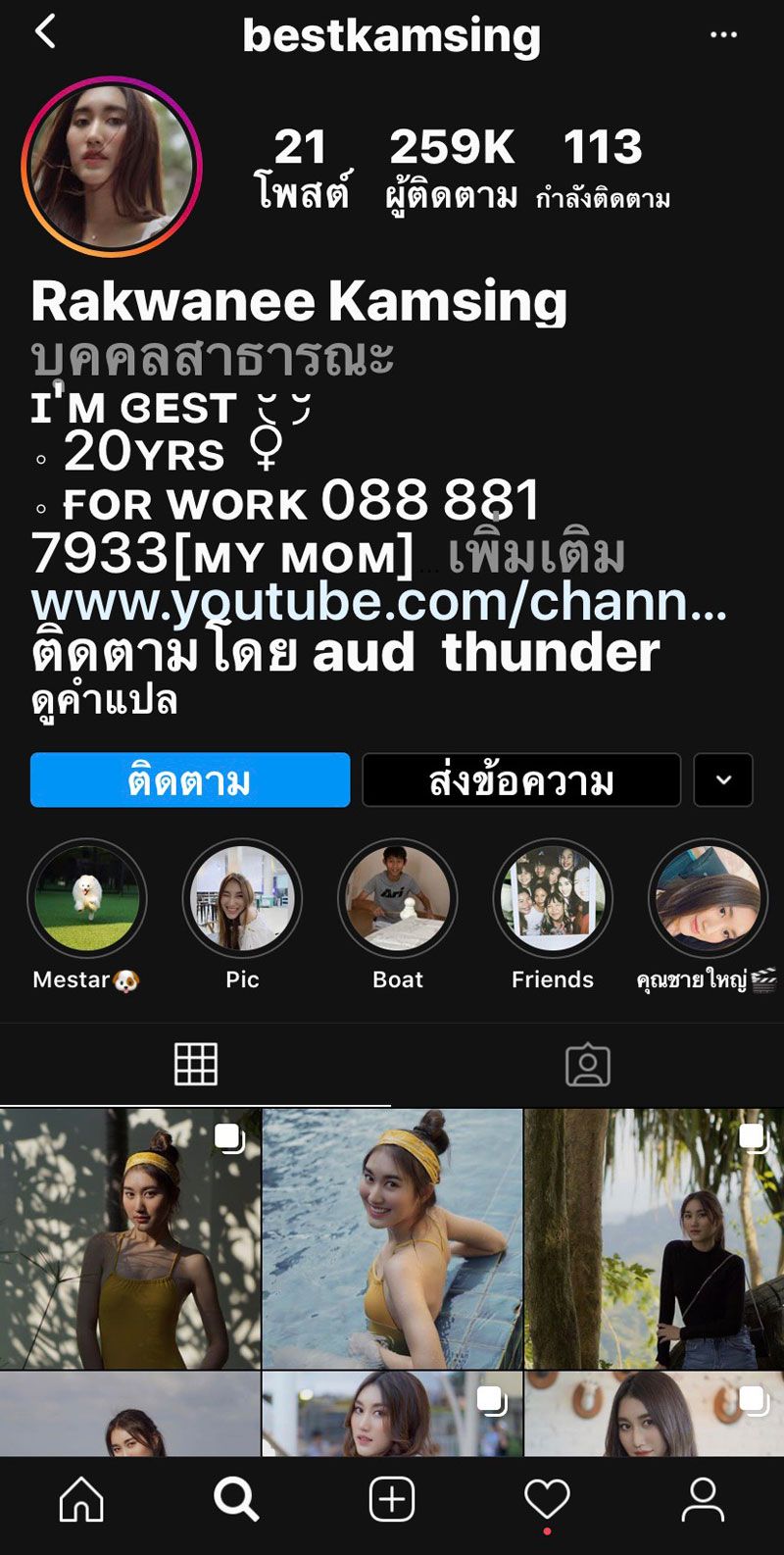Open the three-dot overflow menu

723,35
